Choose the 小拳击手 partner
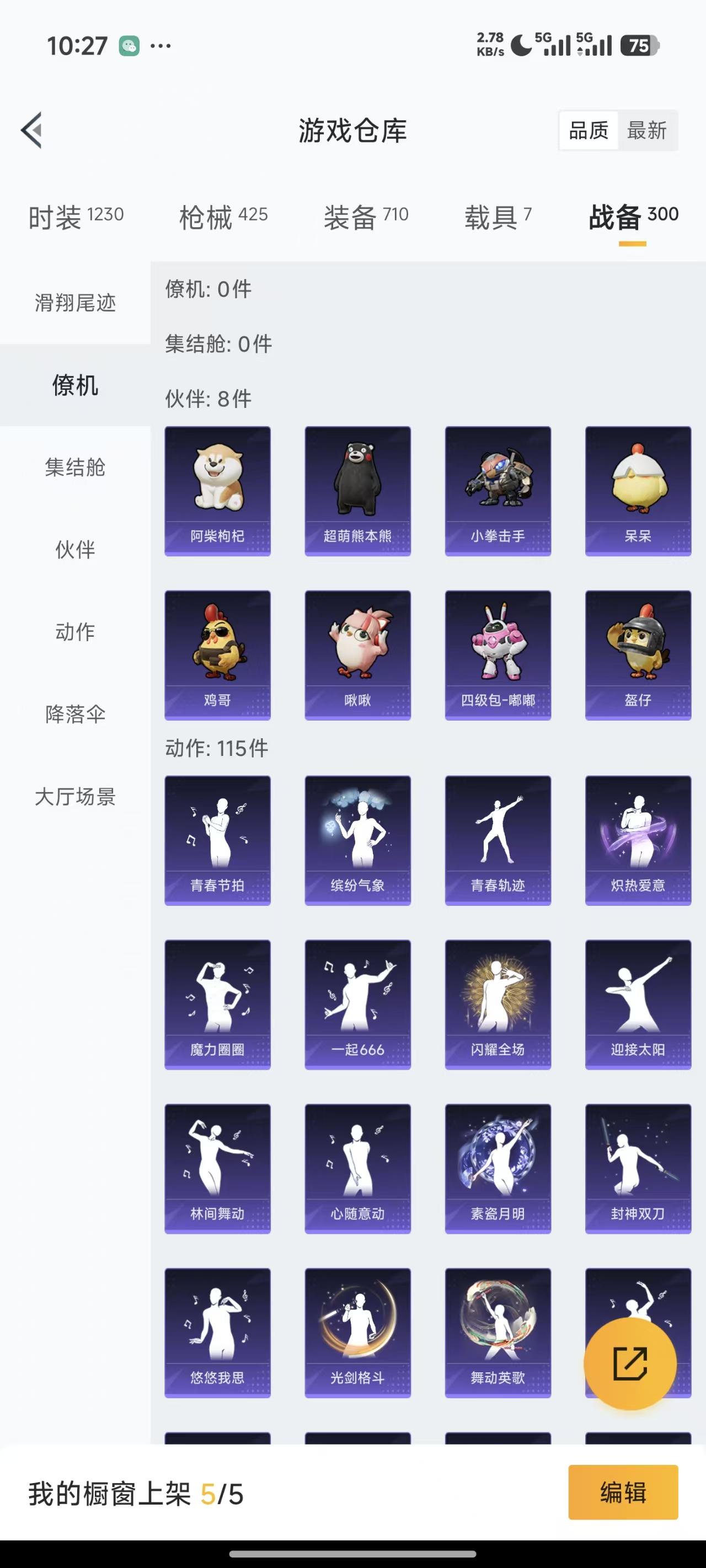This screenshot has width=706, height=1568. [498, 490]
